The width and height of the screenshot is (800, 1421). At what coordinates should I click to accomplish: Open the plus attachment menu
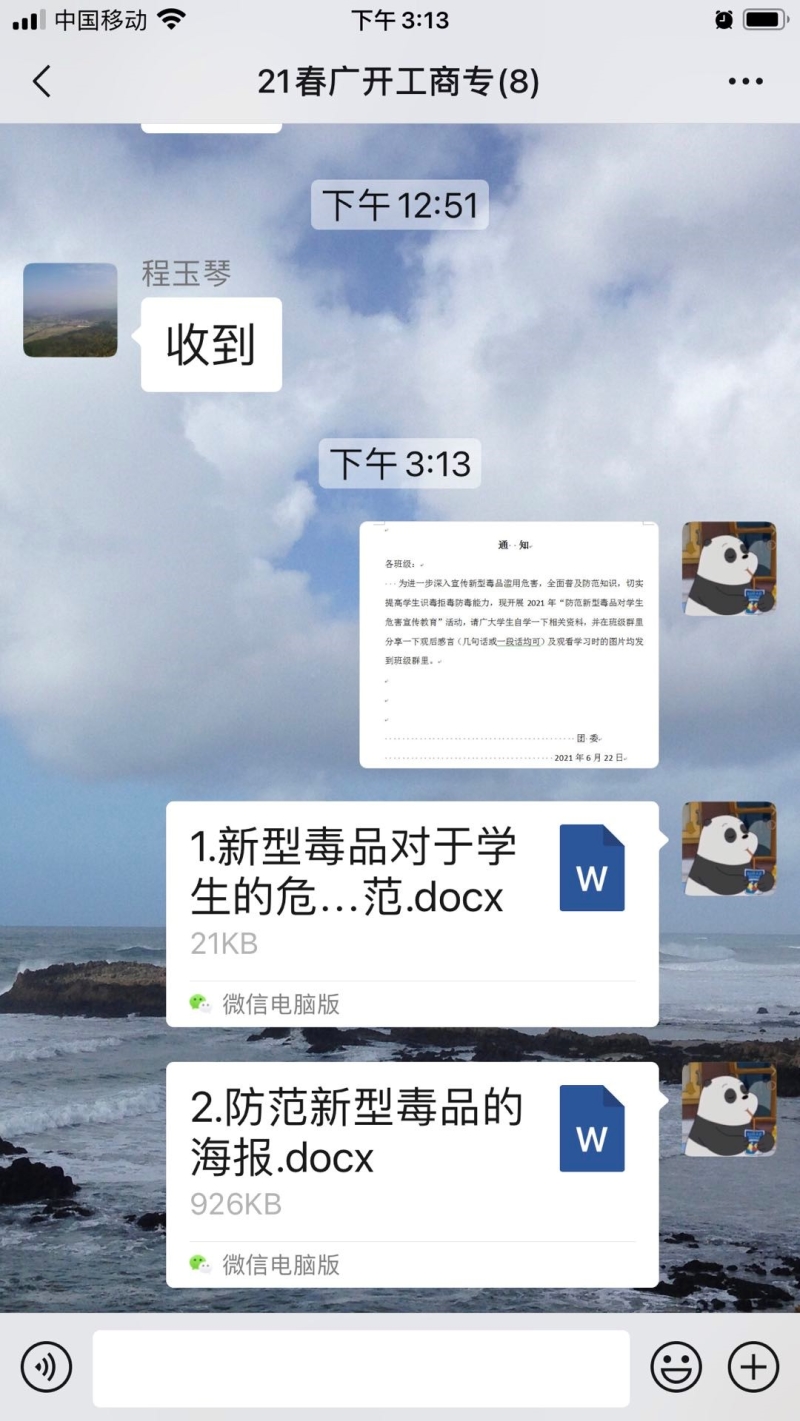(753, 1367)
